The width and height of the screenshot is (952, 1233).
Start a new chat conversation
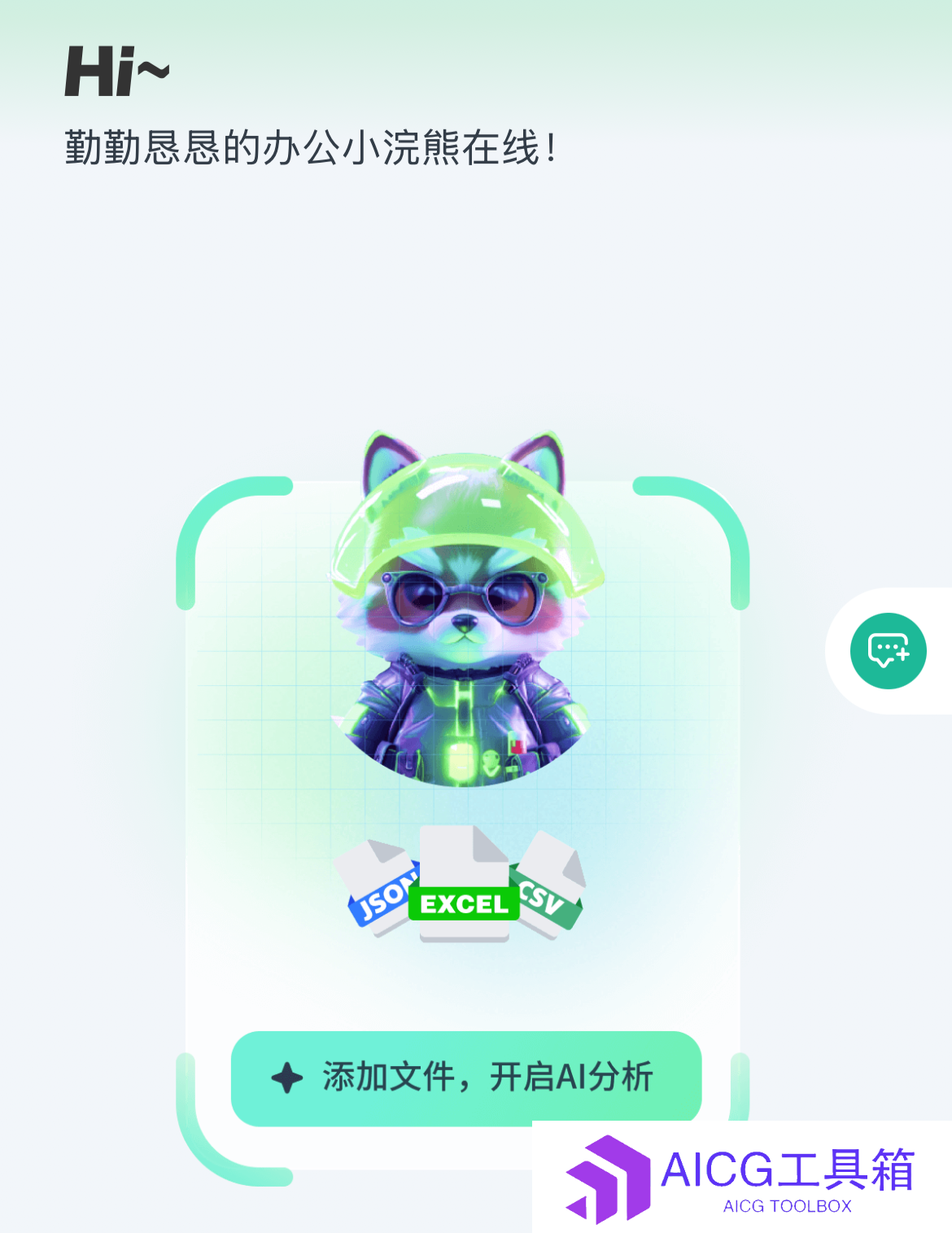[888, 650]
